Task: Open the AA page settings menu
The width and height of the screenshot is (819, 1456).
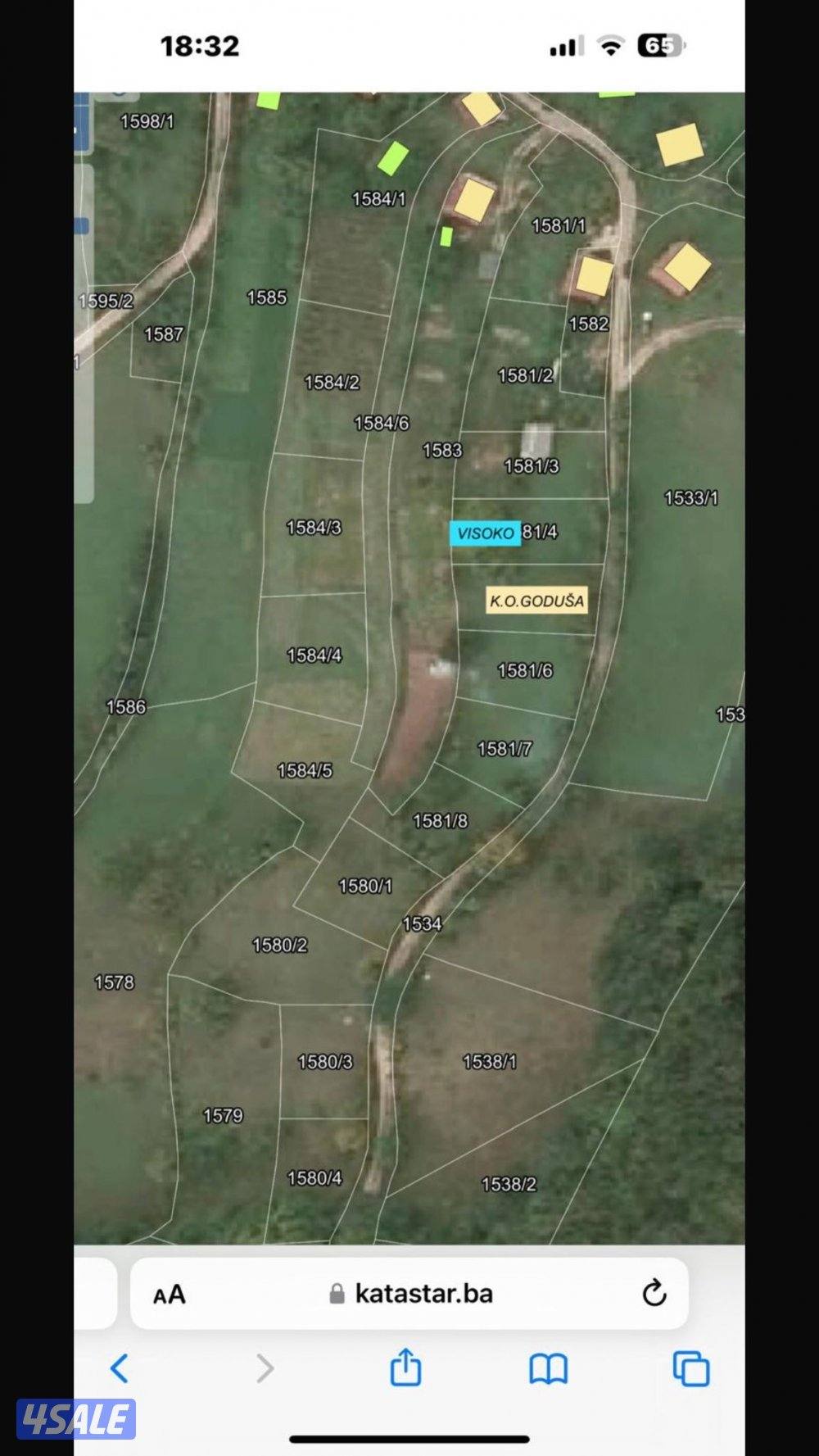Action: click(x=170, y=1295)
